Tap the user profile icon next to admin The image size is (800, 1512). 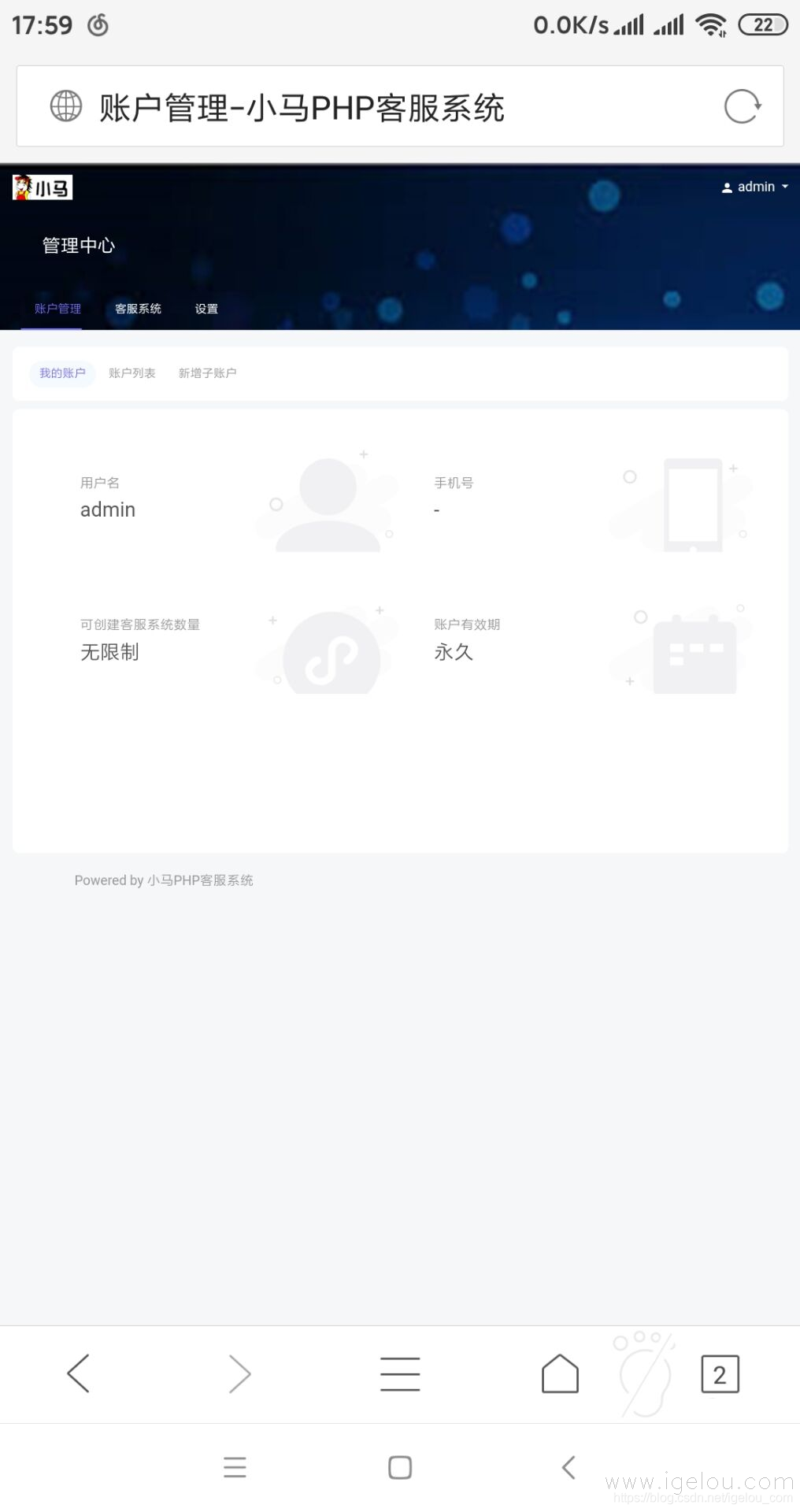726,187
